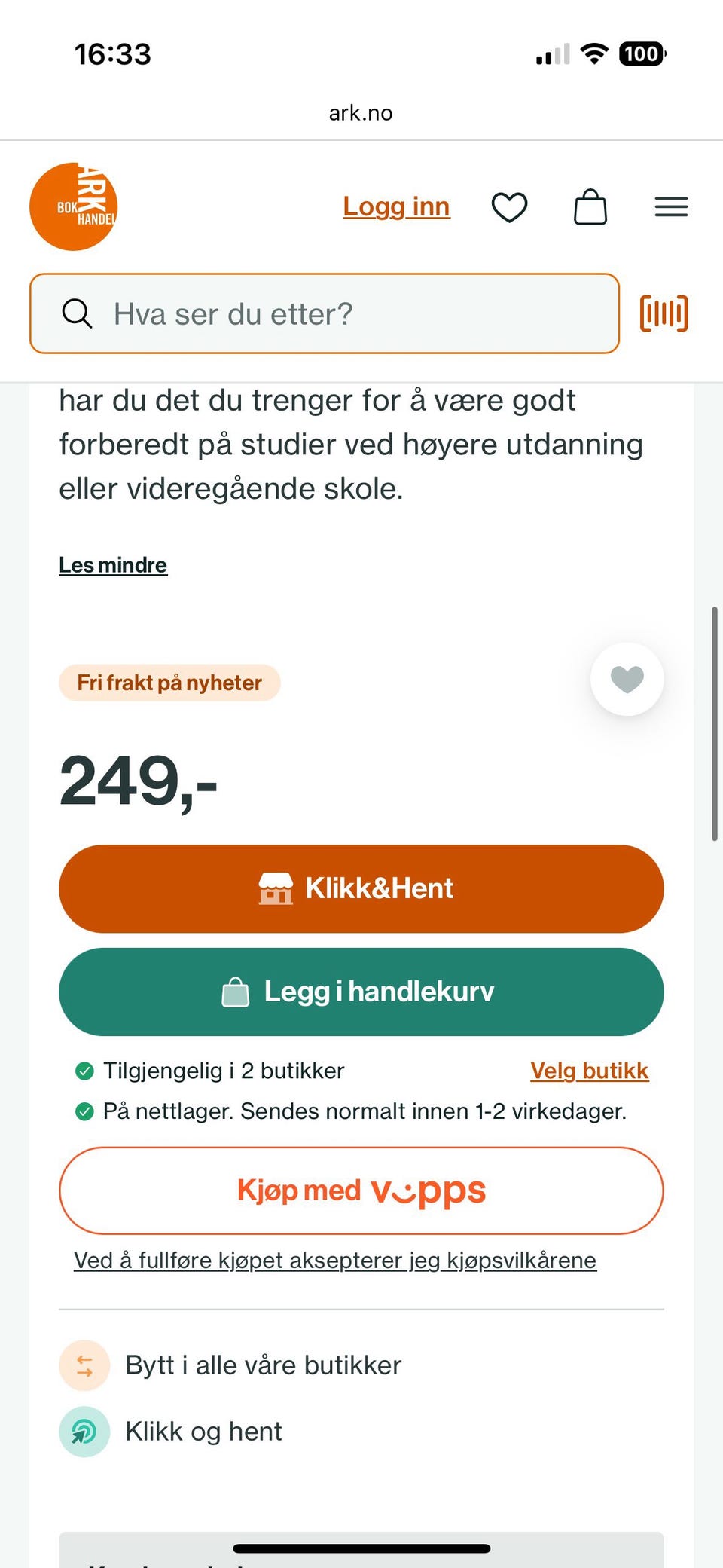Click the bag icon inside Legg i handlekurv
Screen dimensions: 723x1568
coord(236,992)
